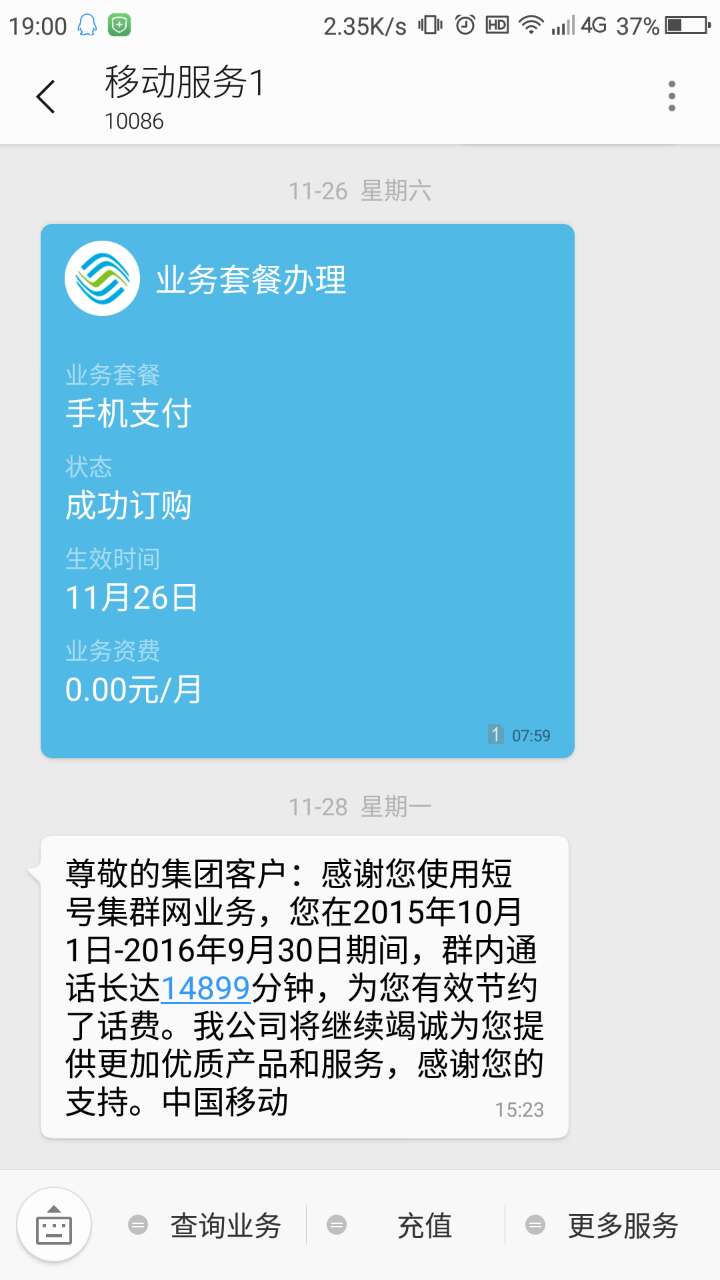720x1280 pixels.
Task: Open the 查询业务 menu
Action: [x=207, y=1225]
